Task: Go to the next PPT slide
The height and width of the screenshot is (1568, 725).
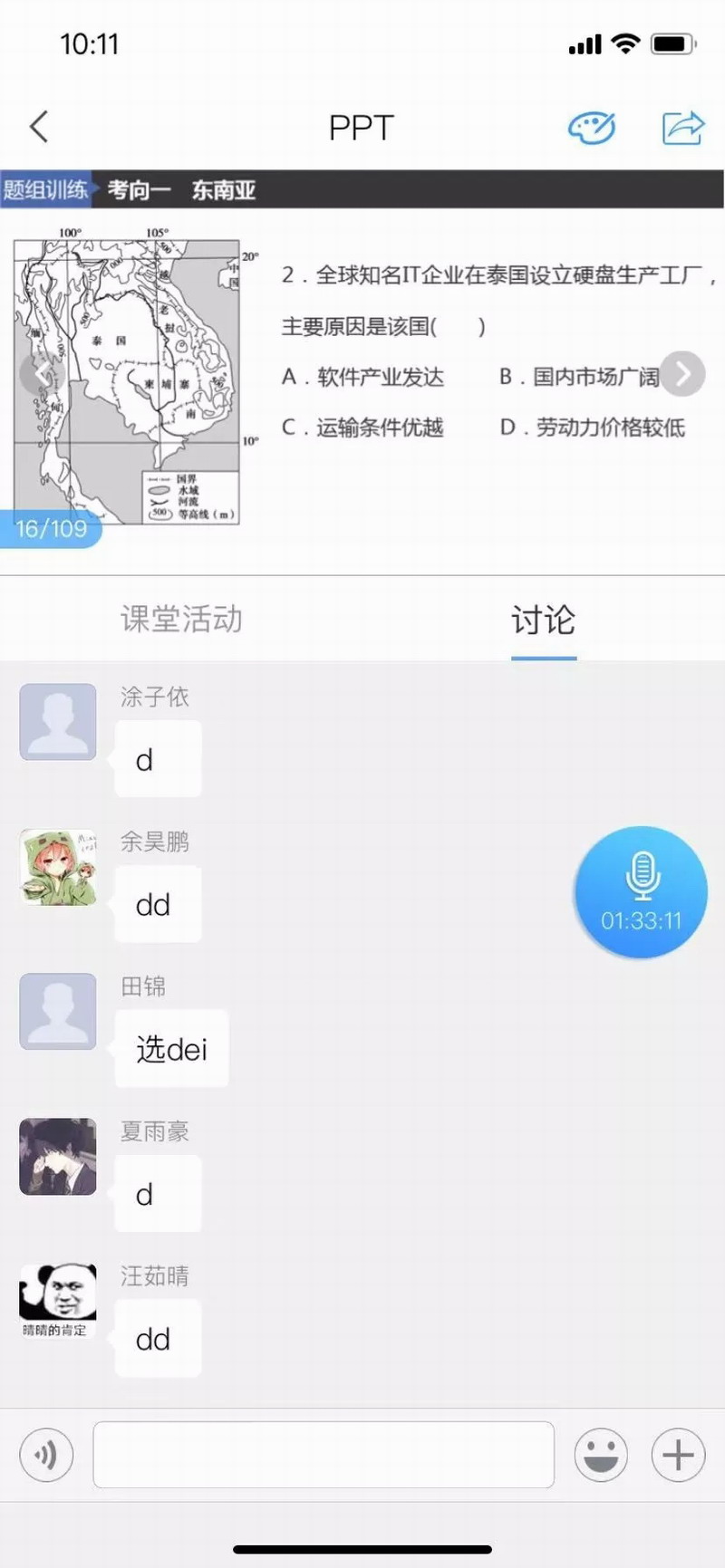Action: [x=682, y=373]
